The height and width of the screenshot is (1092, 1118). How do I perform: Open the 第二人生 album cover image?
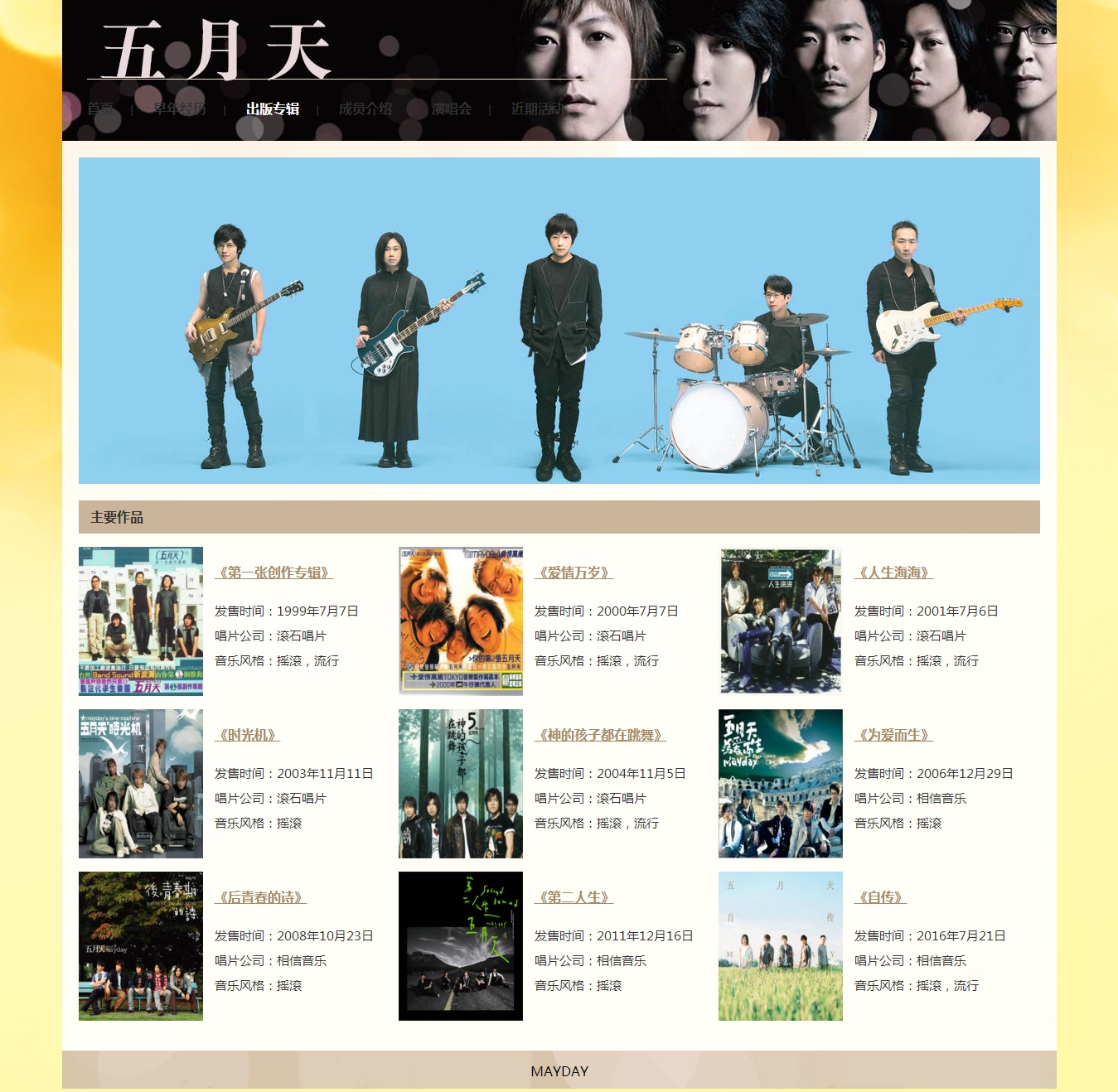[x=461, y=945]
